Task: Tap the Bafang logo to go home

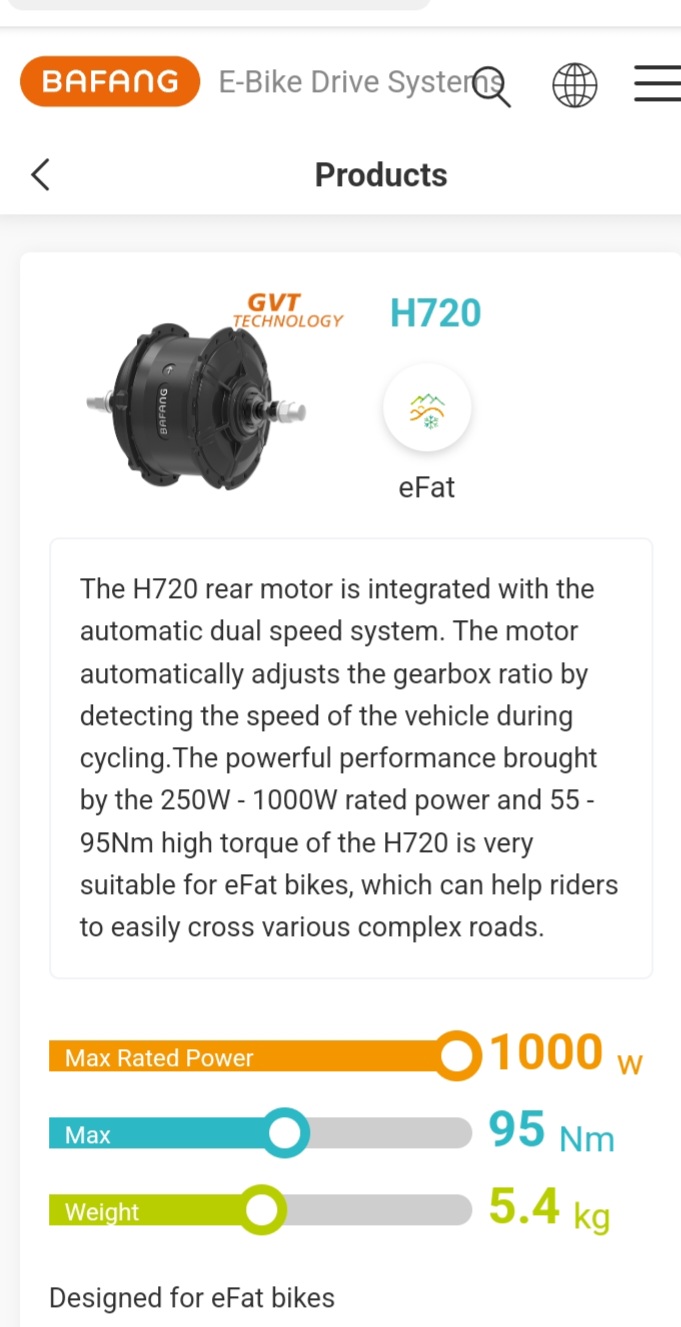Action: tap(110, 81)
